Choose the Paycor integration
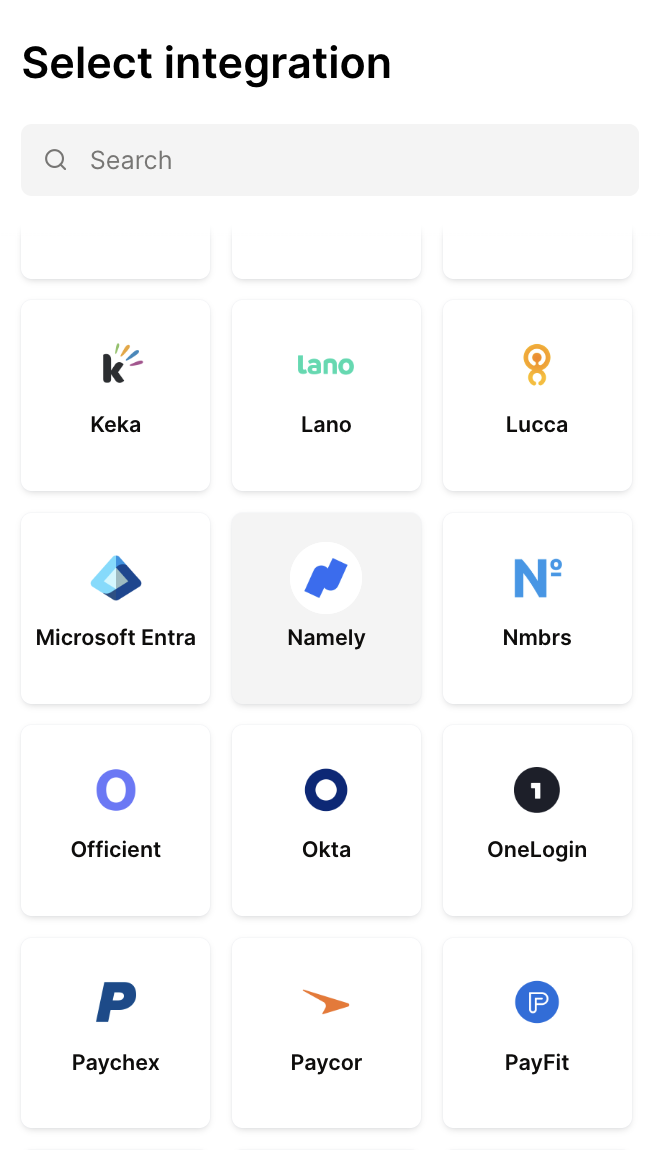This screenshot has width=660, height=1150. click(326, 1032)
